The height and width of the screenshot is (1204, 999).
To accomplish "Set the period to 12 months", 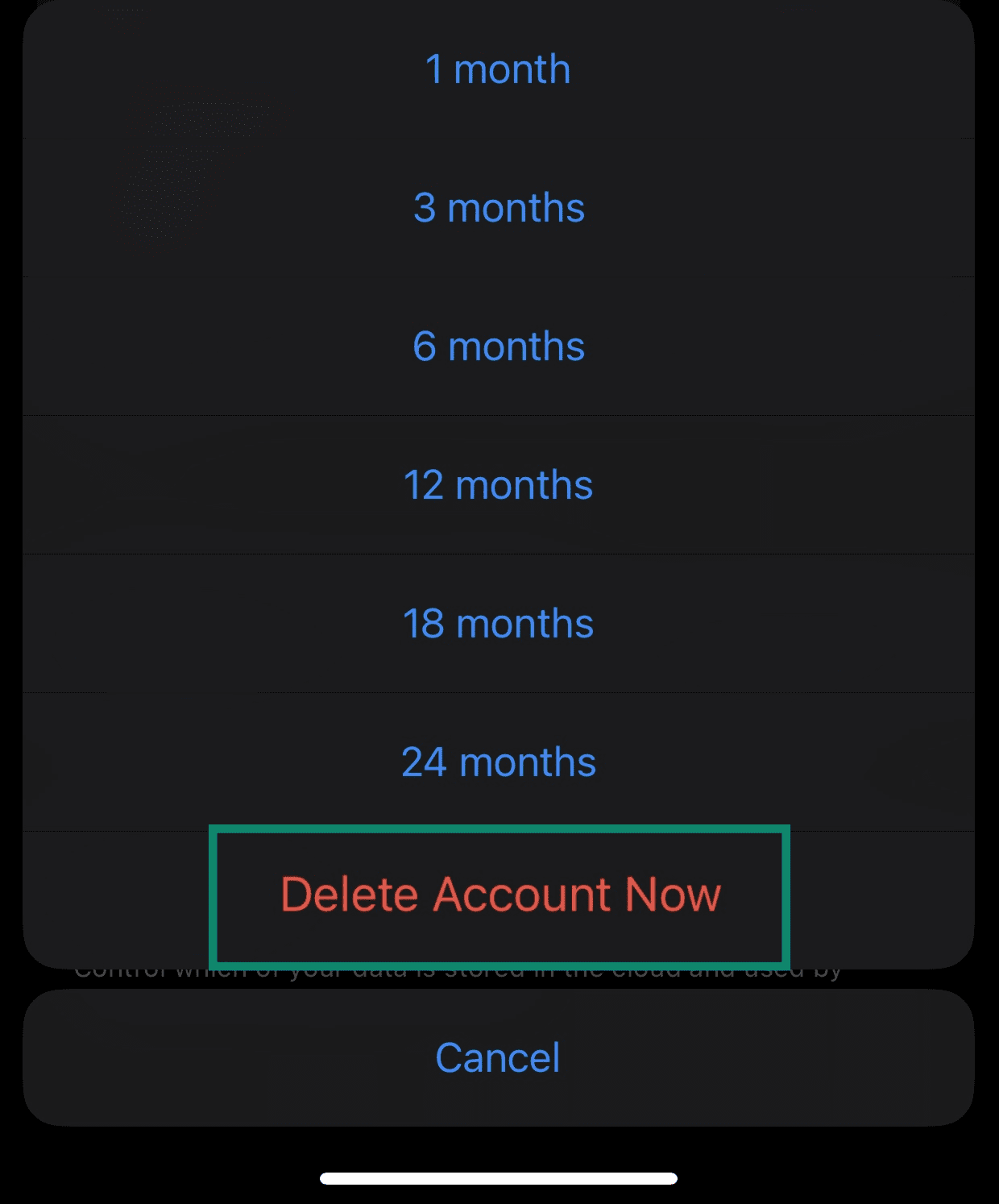I will [498, 485].
